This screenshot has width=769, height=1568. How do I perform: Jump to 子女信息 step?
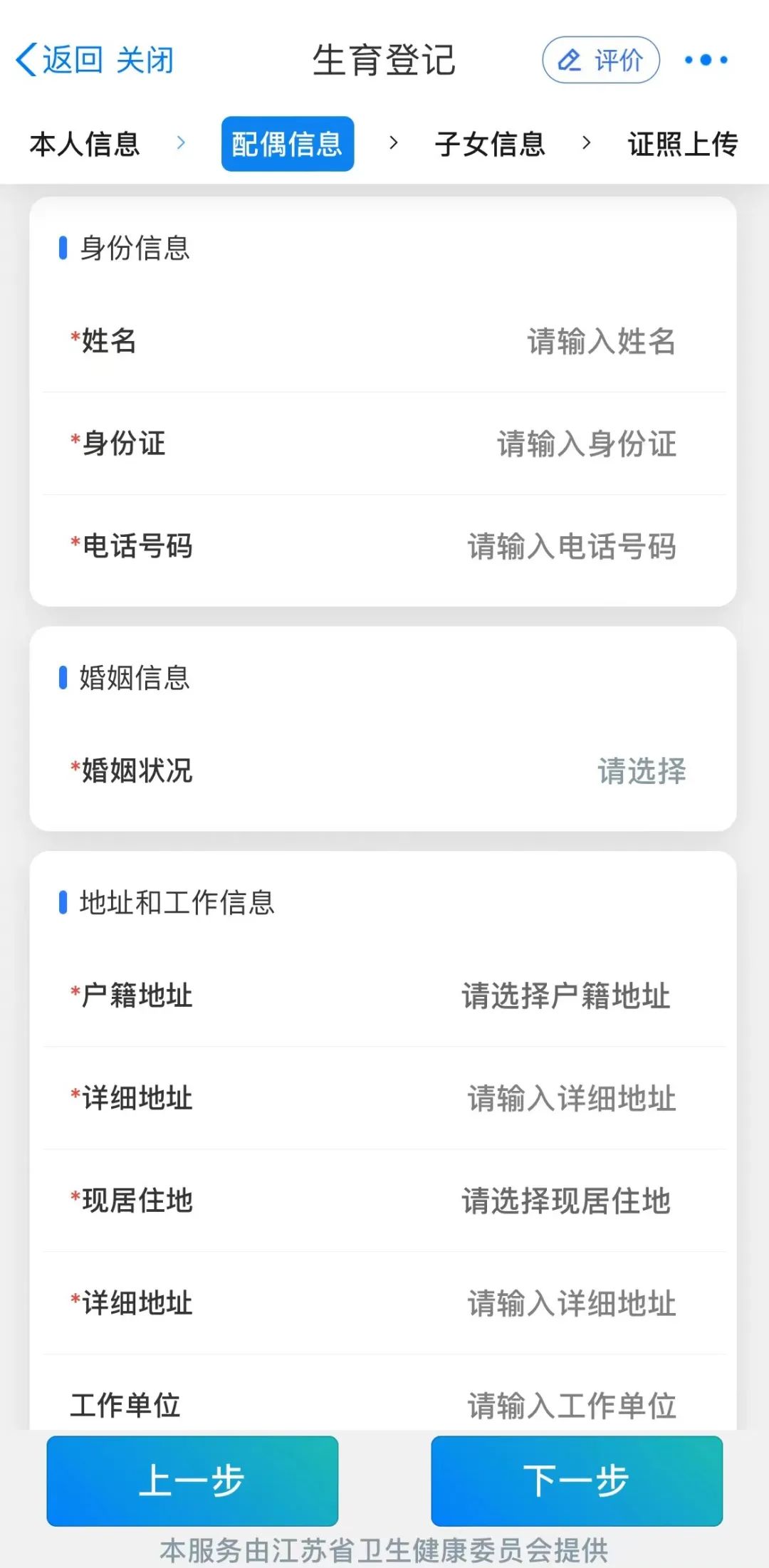pyautogui.click(x=490, y=144)
